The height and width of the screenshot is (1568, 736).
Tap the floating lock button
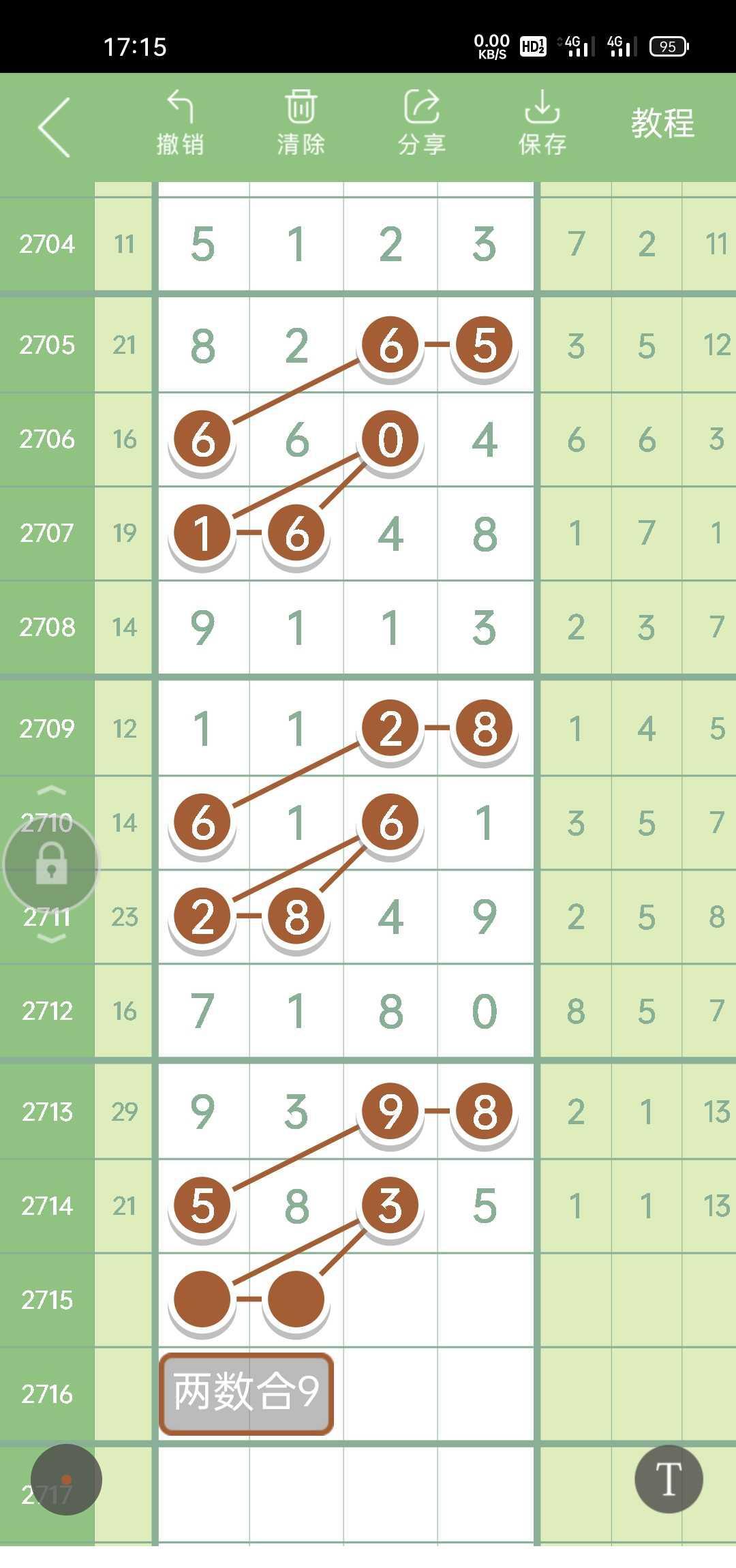point(51,864)
